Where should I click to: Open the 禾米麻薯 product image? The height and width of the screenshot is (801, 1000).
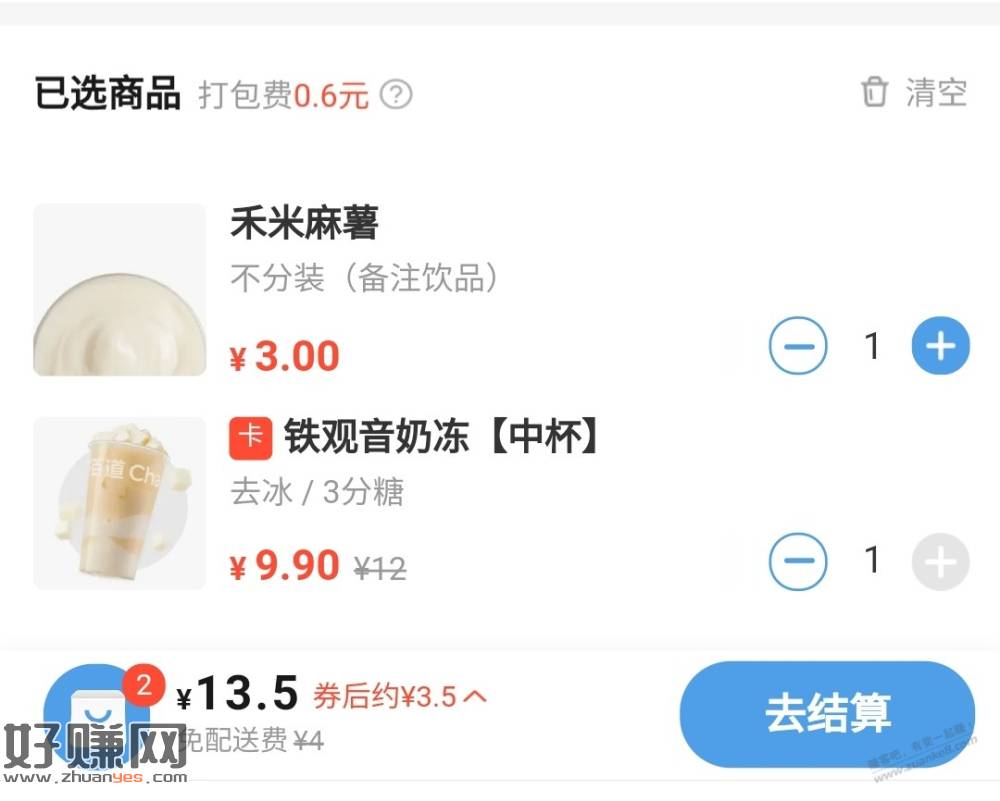(120, 290)
